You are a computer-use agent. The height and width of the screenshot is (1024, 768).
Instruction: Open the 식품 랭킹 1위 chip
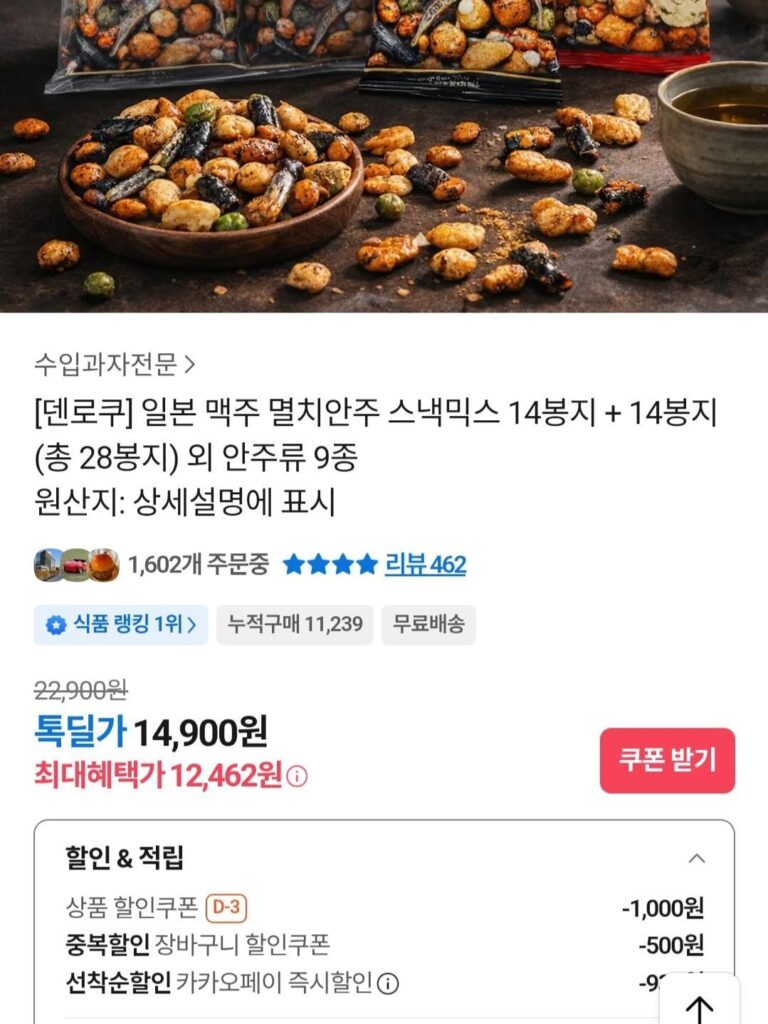121,625
